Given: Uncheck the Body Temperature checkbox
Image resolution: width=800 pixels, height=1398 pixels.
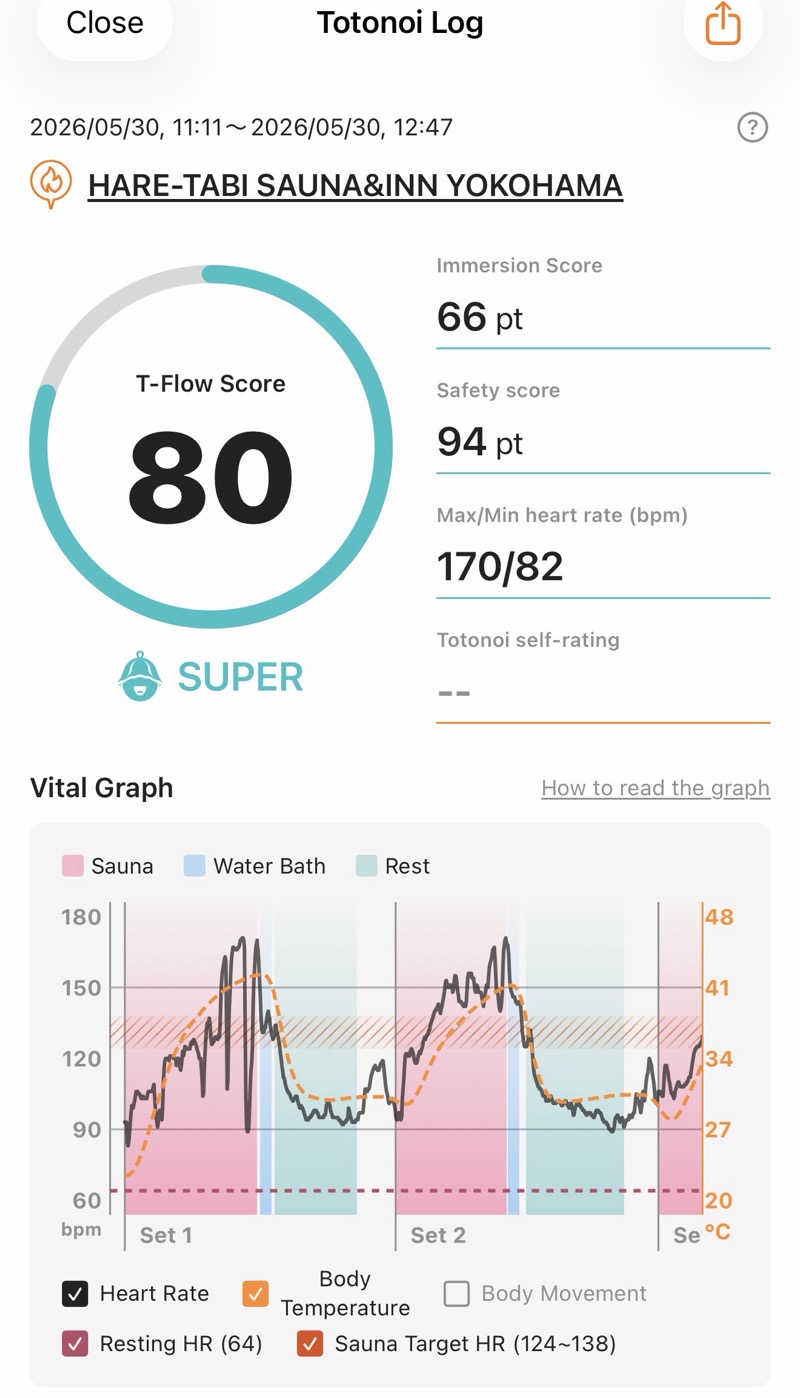Looking at the screenshot, I should tap(256, 1293).
